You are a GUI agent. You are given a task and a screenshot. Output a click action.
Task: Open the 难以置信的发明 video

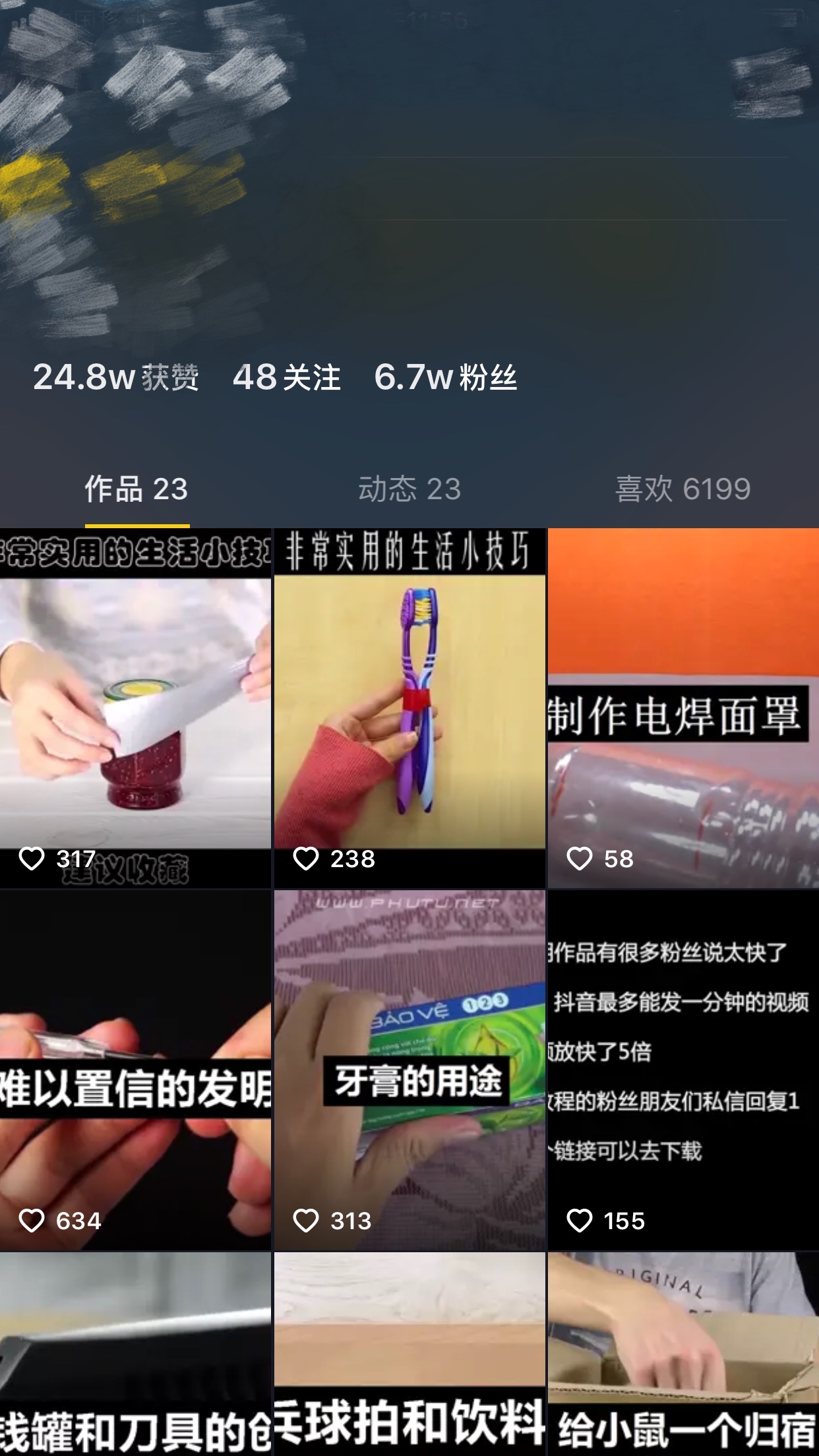[x=135, y=1070]
